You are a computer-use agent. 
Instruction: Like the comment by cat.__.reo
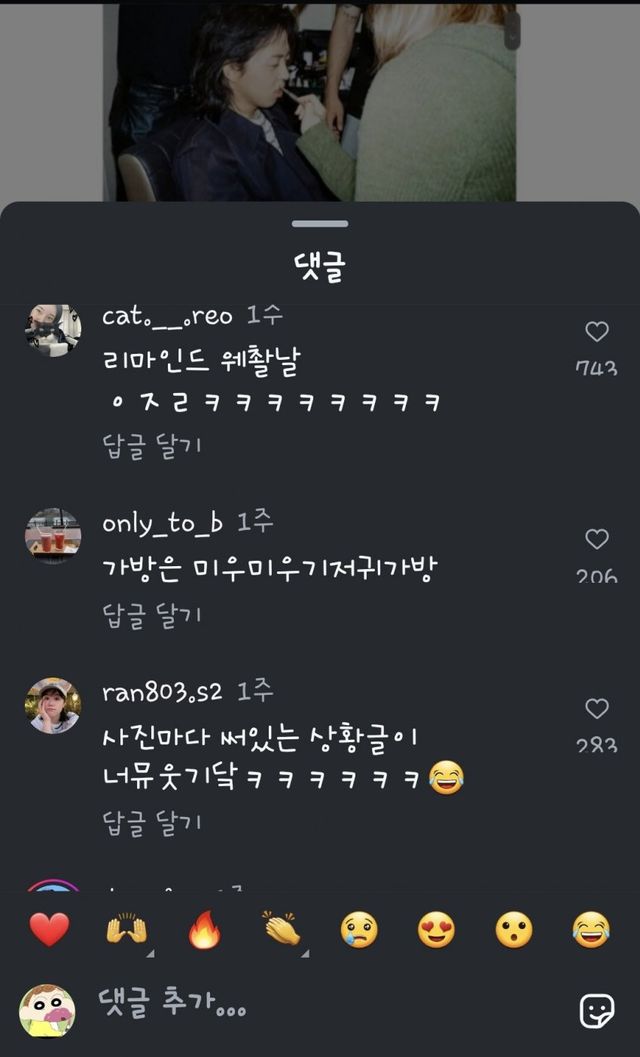(x=597, y=332)
